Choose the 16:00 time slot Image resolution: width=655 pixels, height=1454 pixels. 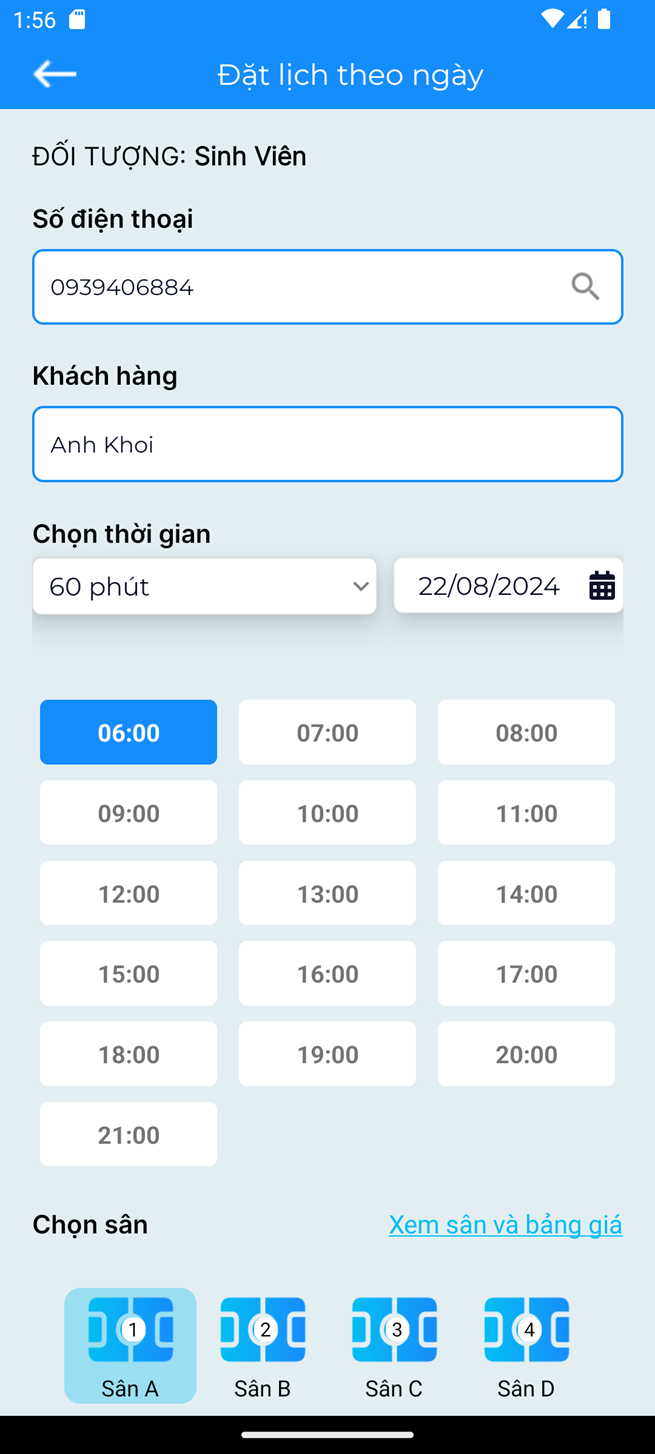(327, 973)
